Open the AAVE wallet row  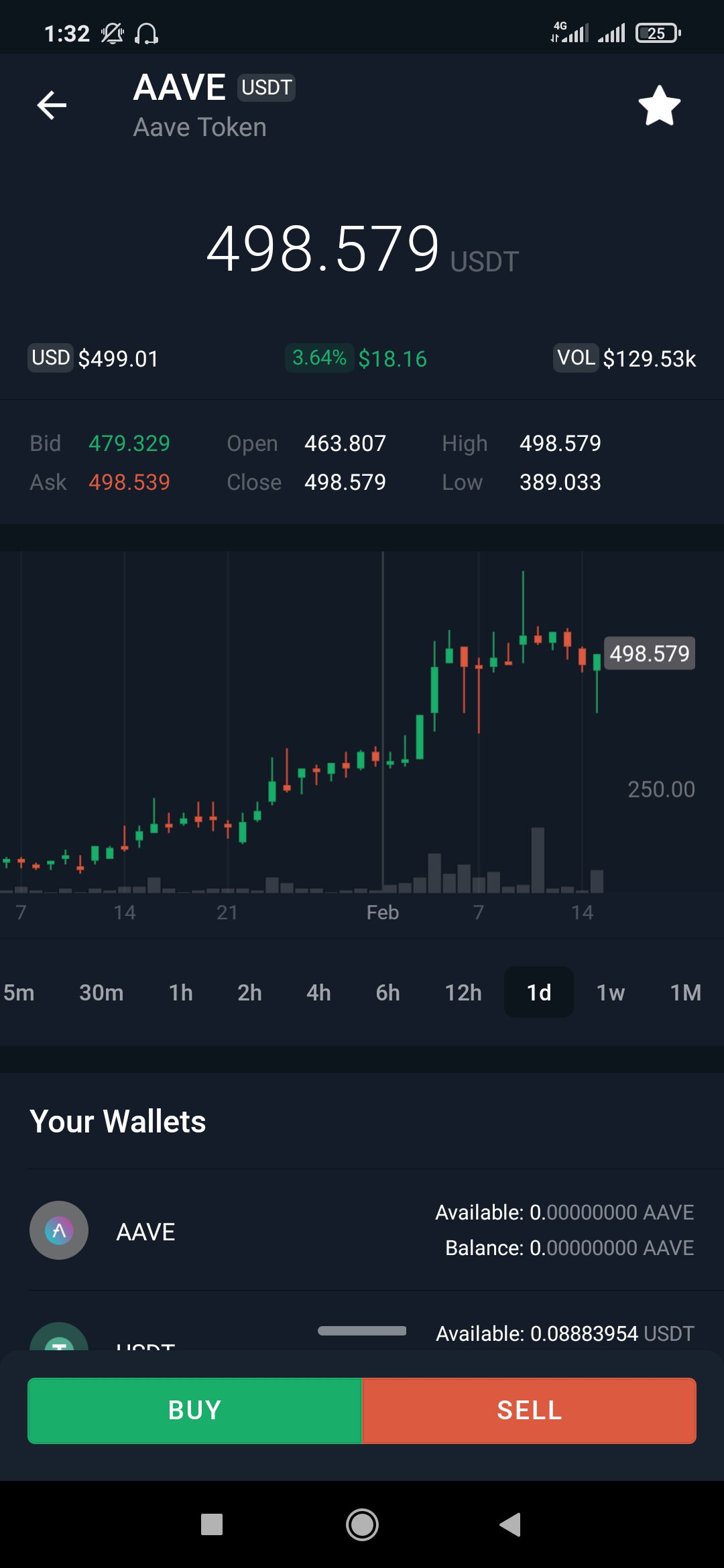362,1230
